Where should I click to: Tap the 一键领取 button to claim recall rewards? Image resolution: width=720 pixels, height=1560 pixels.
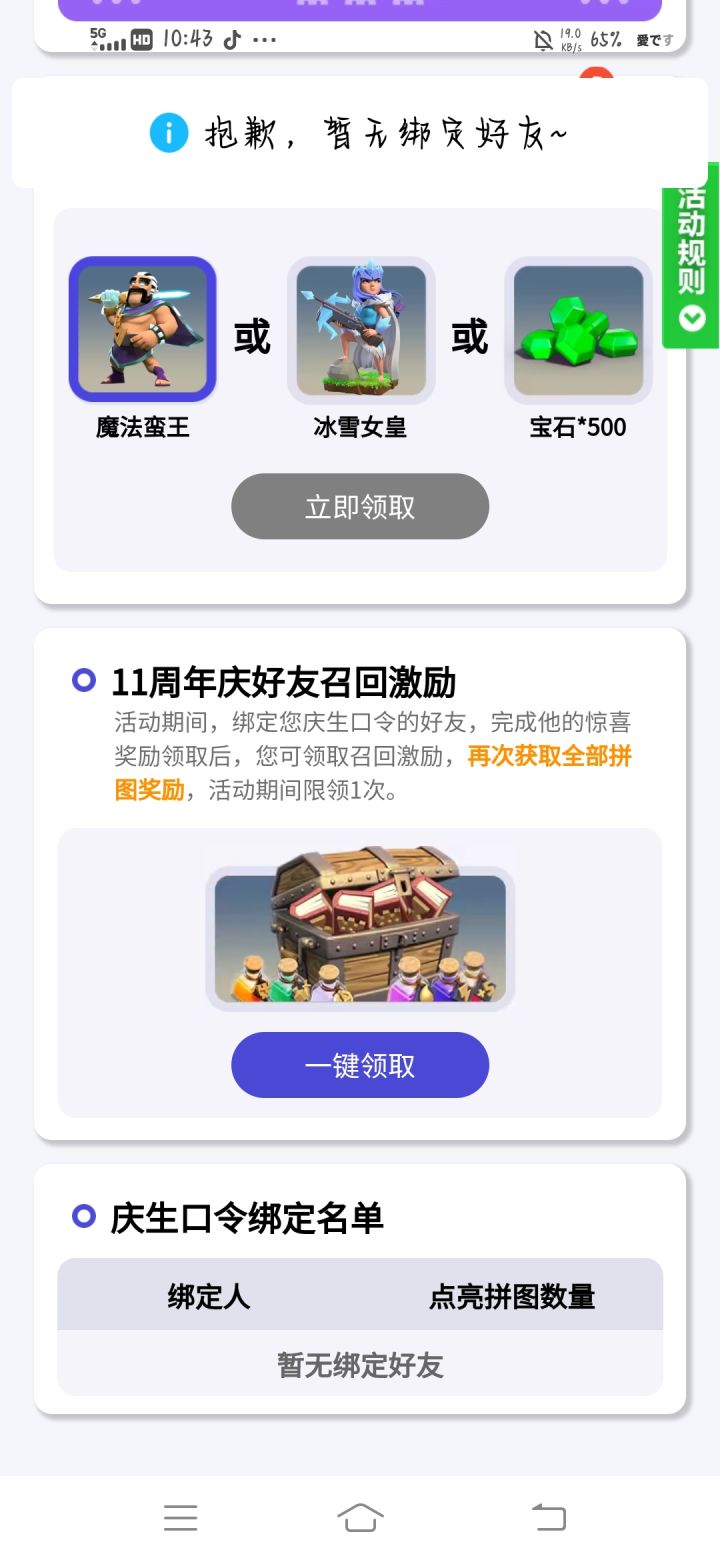pos(360,1065)
